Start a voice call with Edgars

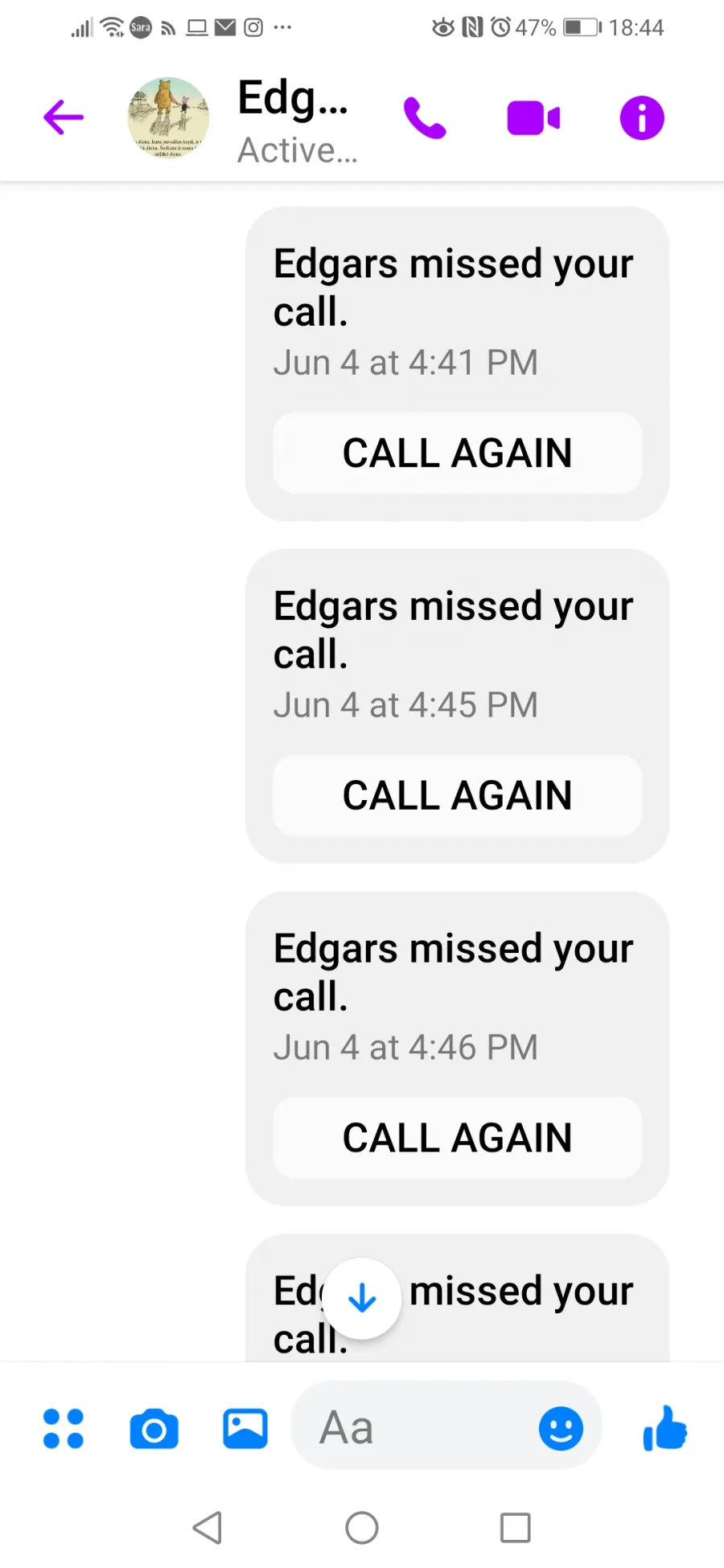[425, 118]
